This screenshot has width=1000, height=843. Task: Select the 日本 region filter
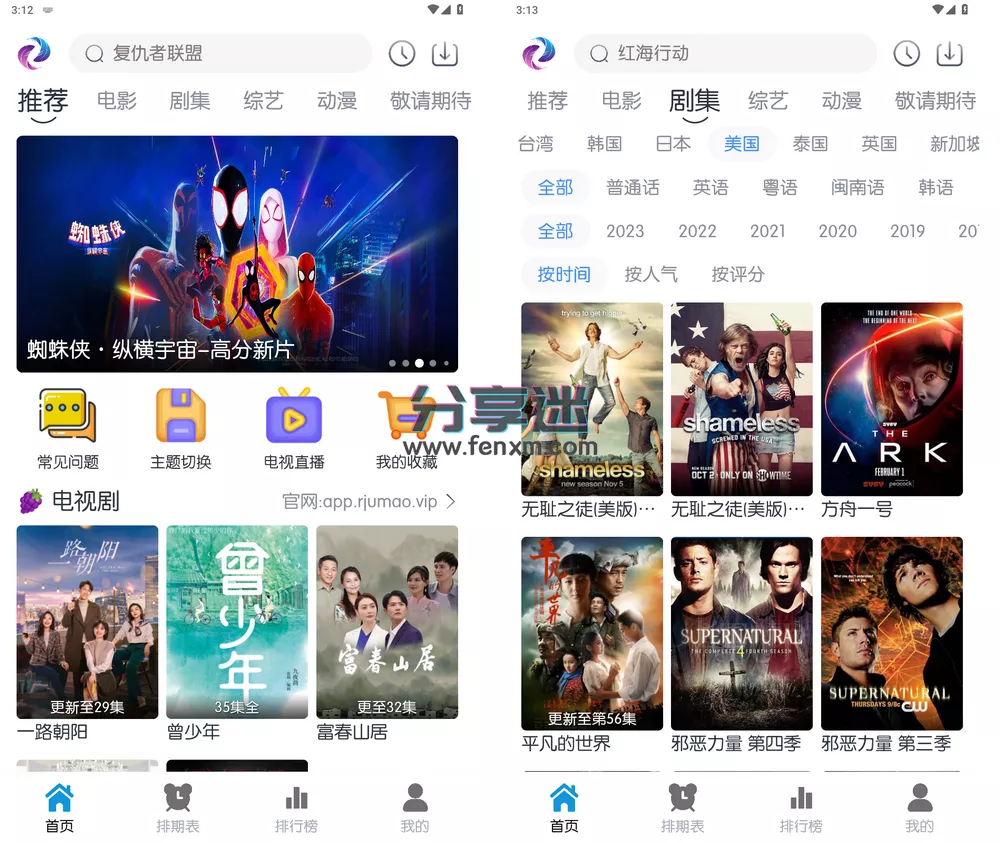pyautogui.click(x=673, y=144)
